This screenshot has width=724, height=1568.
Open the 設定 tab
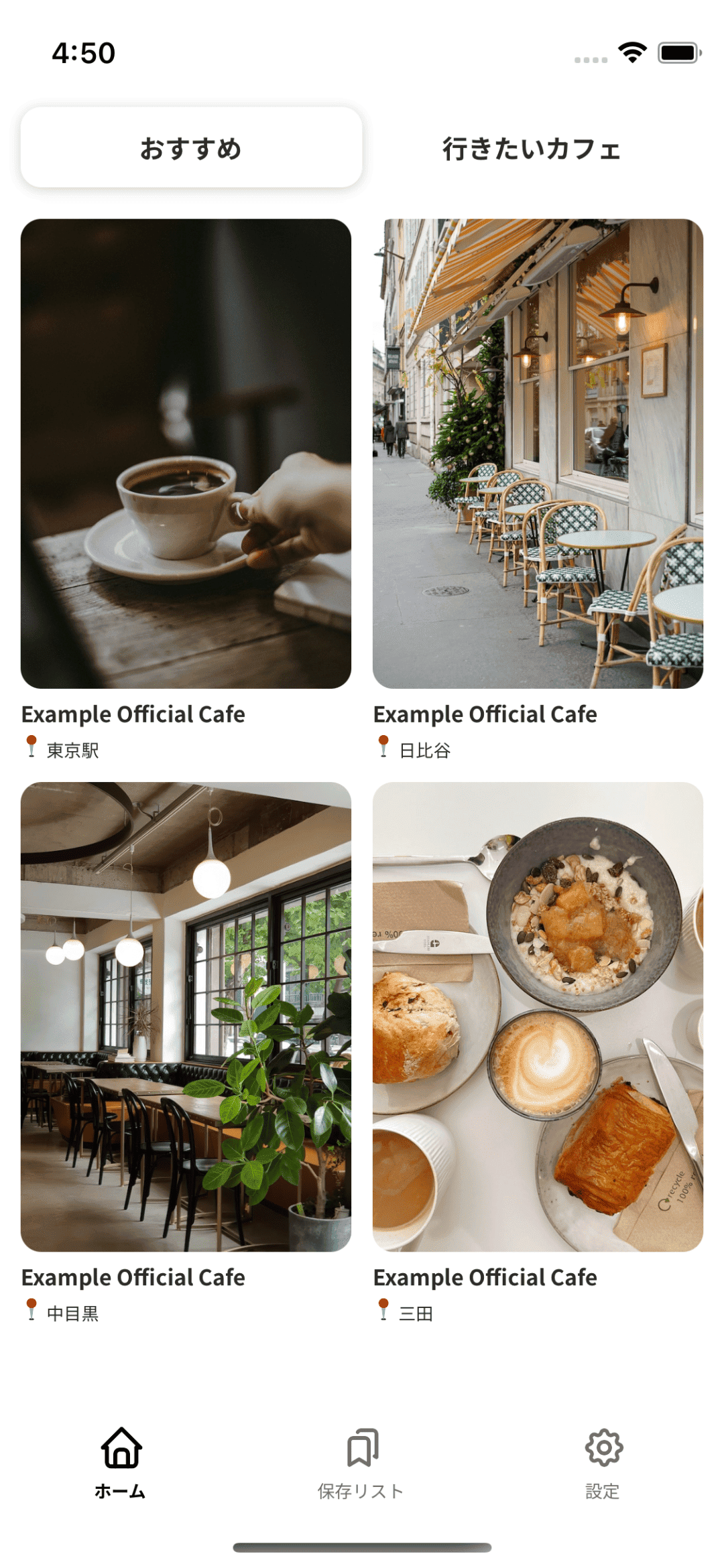tap(603, 1462)
